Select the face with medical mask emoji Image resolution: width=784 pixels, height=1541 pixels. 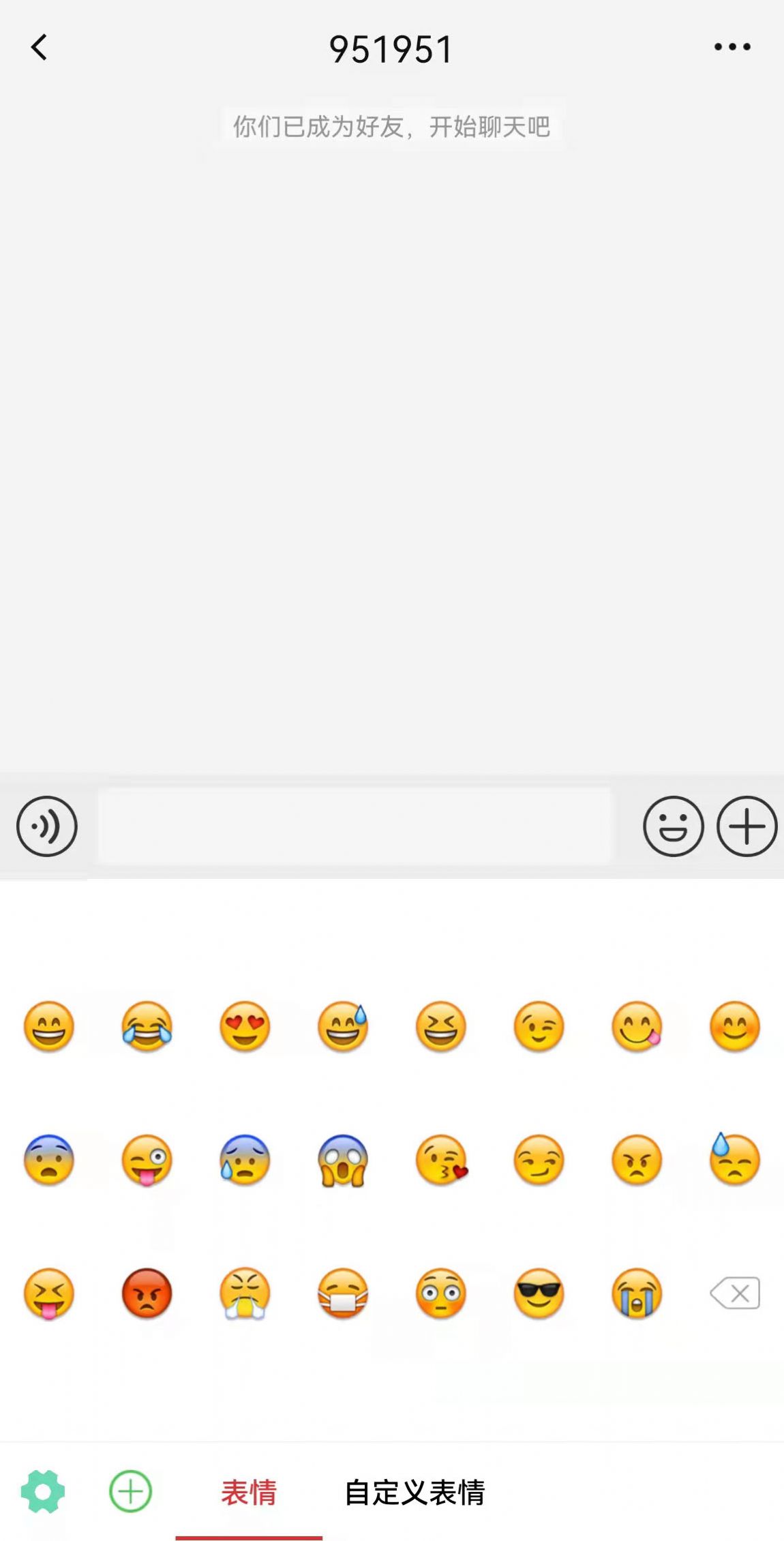tap(343, 1293)
